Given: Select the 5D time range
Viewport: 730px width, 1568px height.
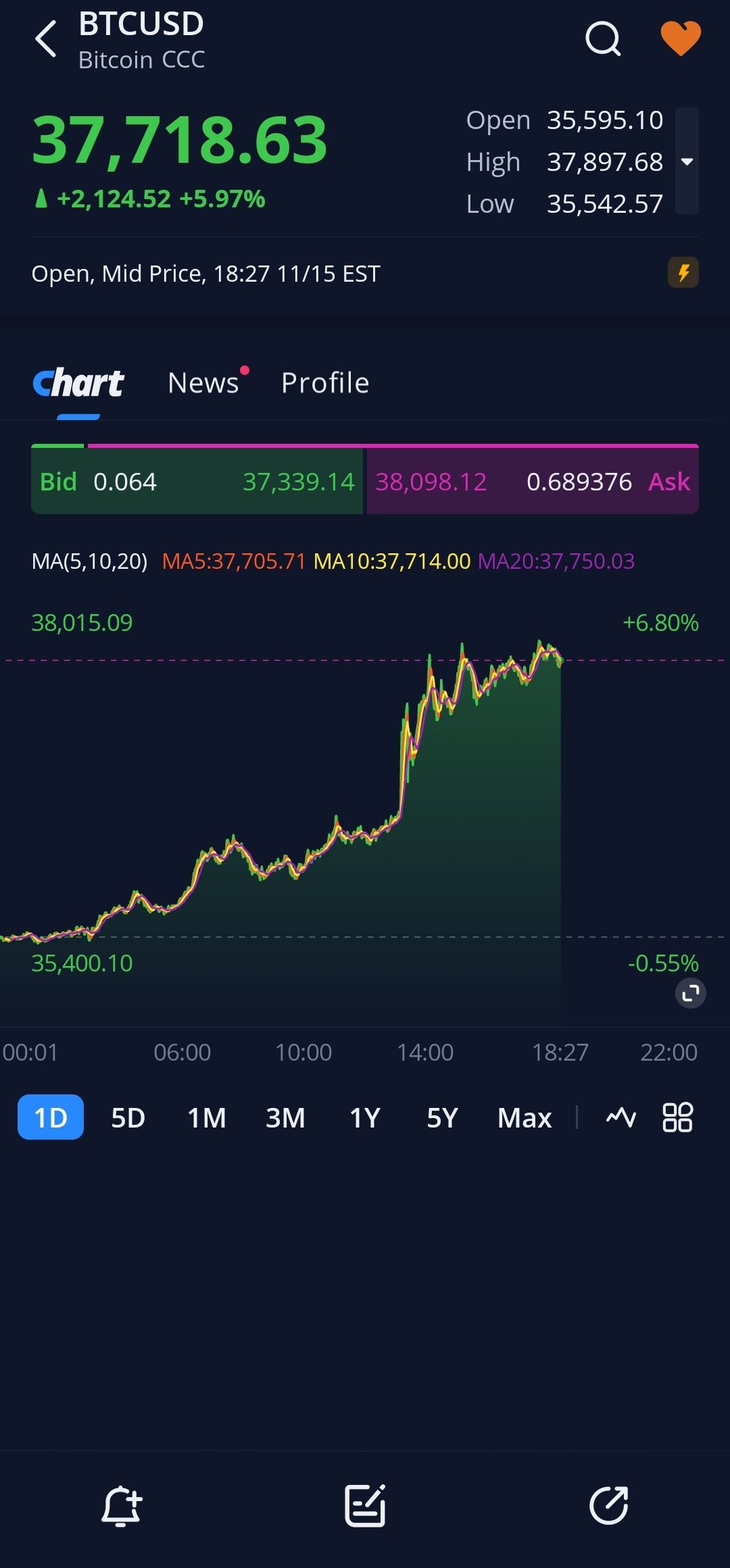Looking at the screenshot, I should pos(128,1117).
